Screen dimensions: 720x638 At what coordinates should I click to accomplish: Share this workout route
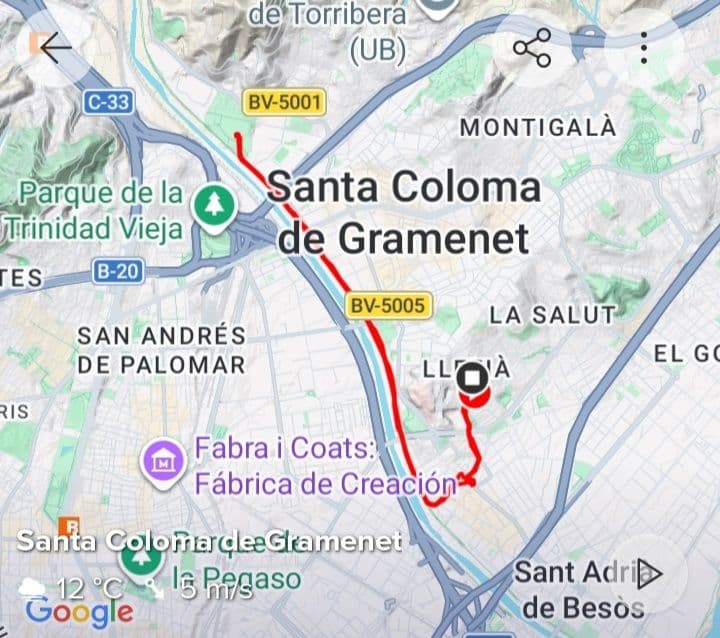point(532,47)
